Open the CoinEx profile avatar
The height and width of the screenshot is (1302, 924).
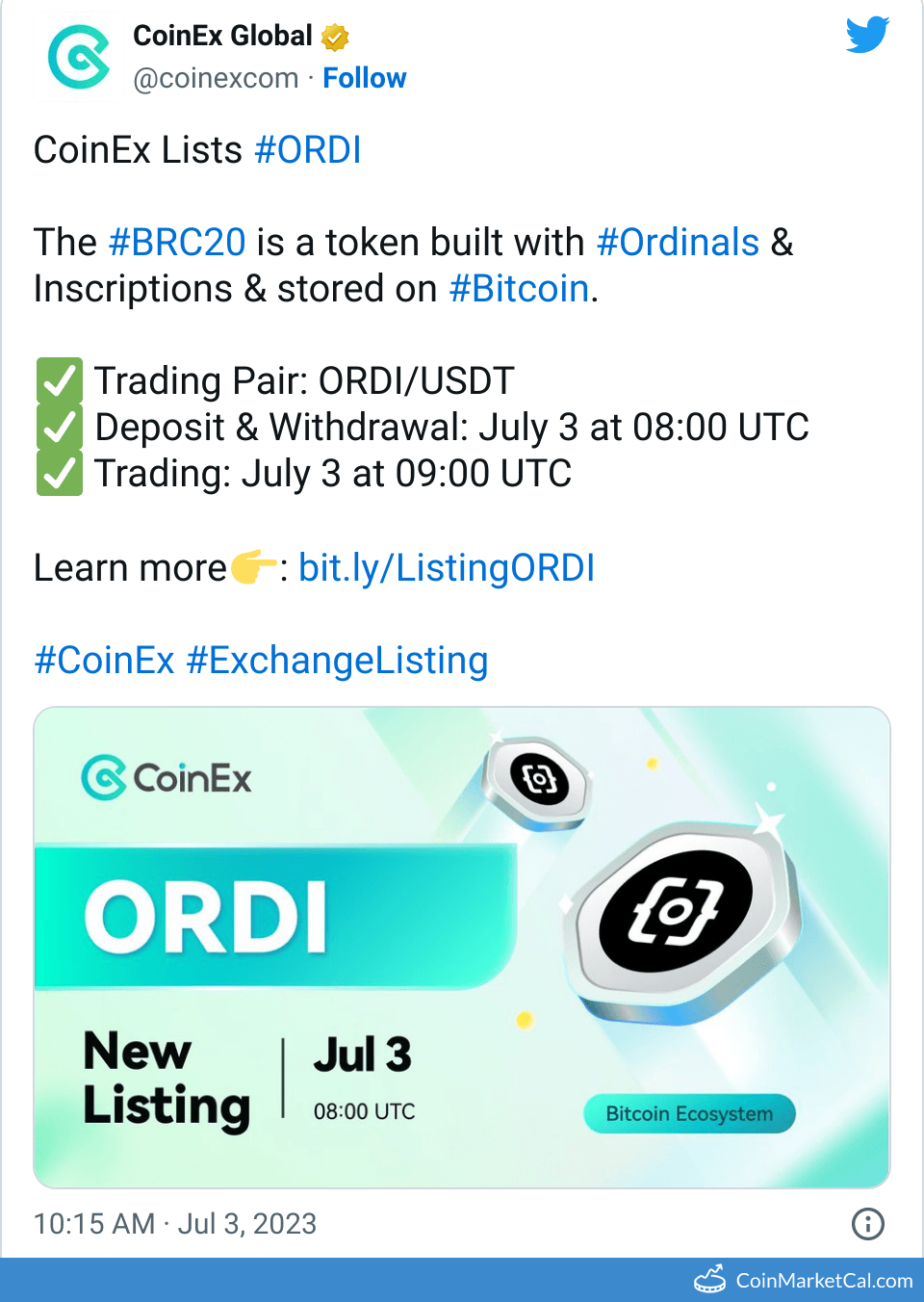[78, 58]
